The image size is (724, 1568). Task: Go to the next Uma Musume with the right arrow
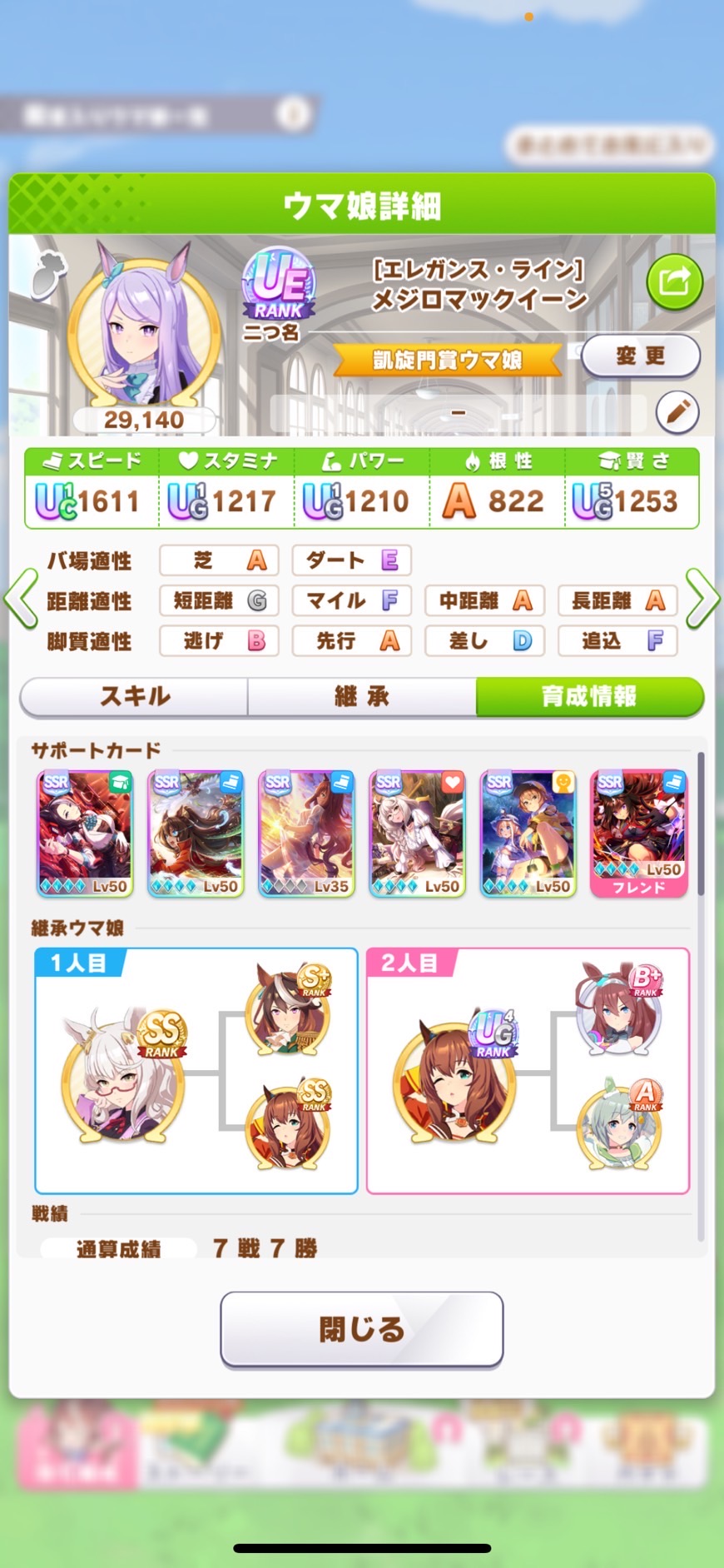click(702, 598)
